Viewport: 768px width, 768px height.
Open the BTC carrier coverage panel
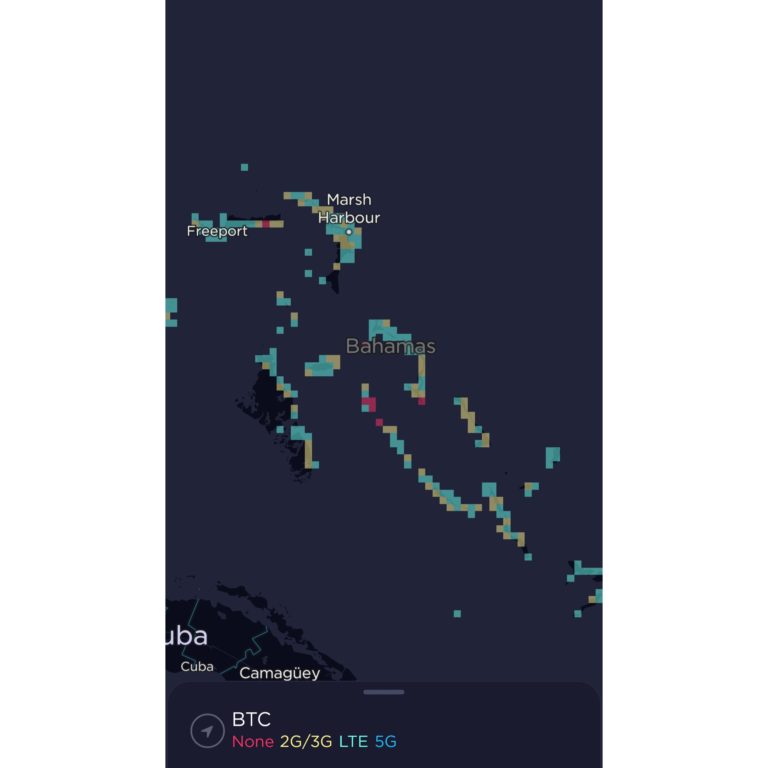click(252, 719)
